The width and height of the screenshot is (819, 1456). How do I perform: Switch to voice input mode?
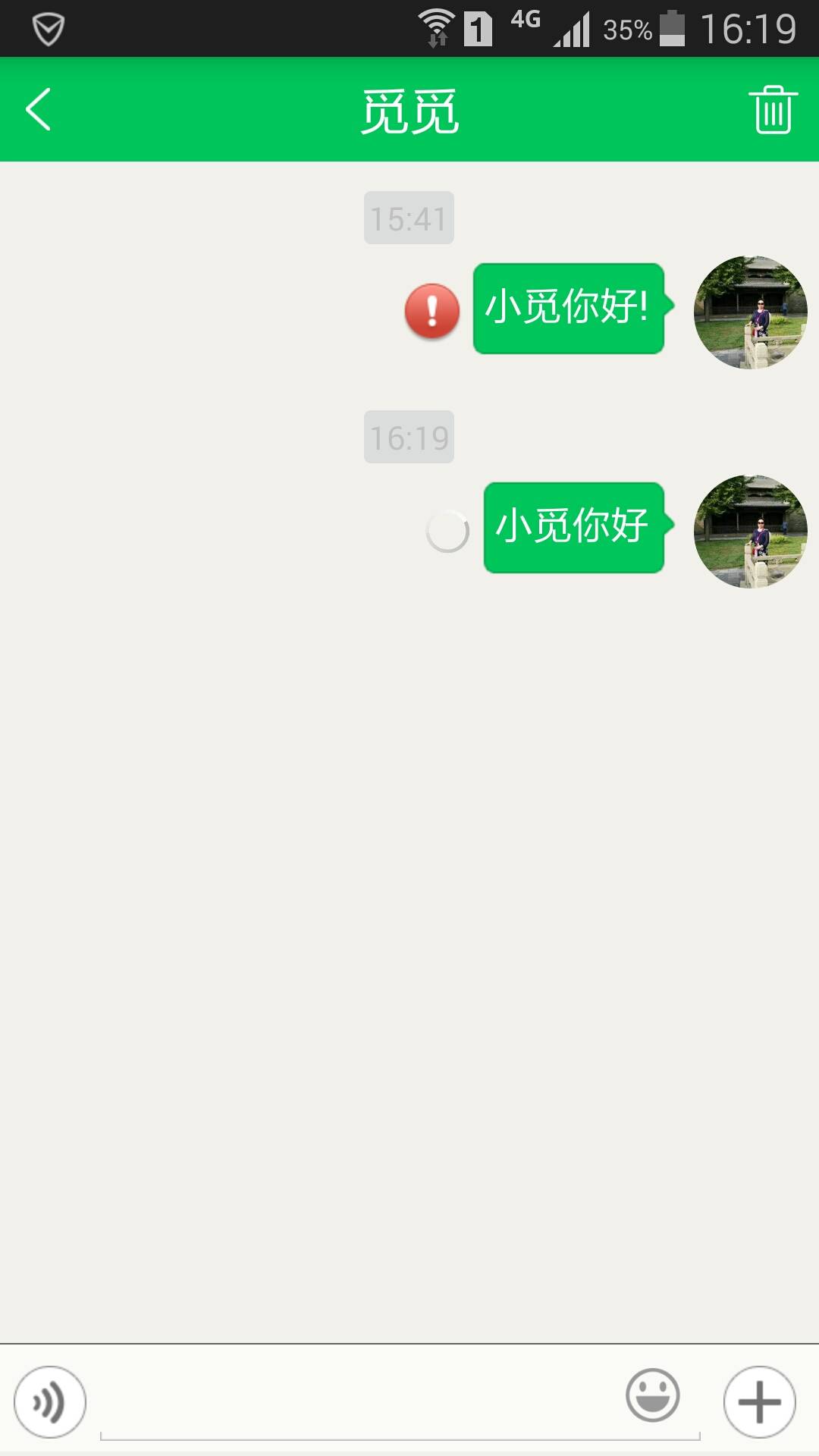click(50, 1402)
